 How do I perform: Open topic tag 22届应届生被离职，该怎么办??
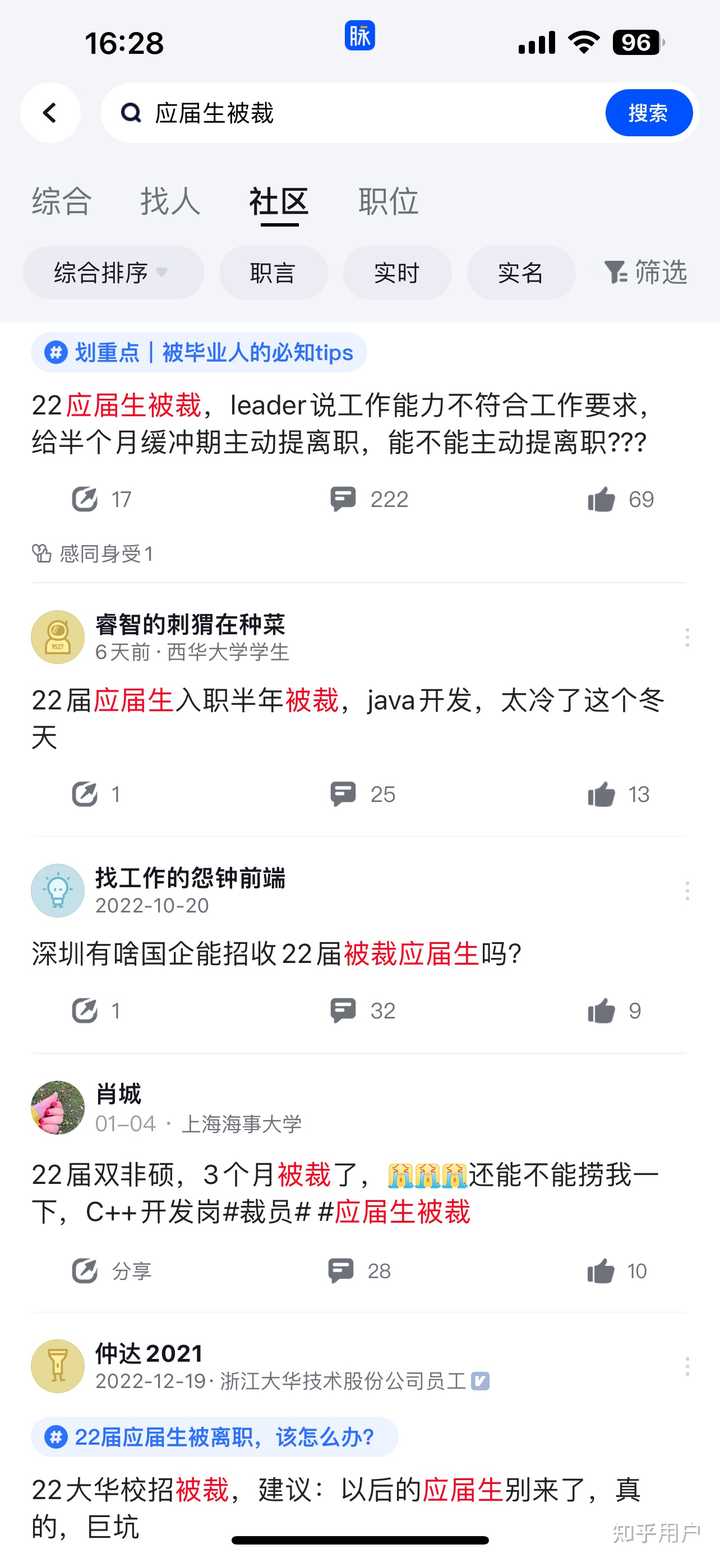[215, 1437]
